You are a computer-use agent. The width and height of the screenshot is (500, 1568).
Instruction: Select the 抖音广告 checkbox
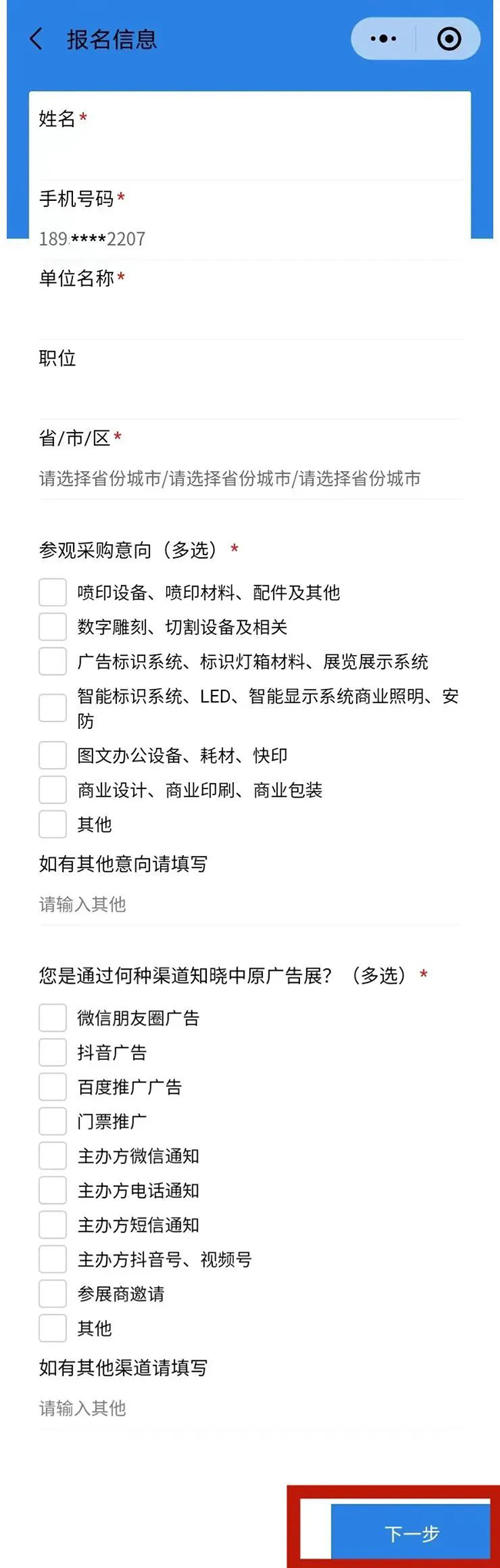(52, 1052)
